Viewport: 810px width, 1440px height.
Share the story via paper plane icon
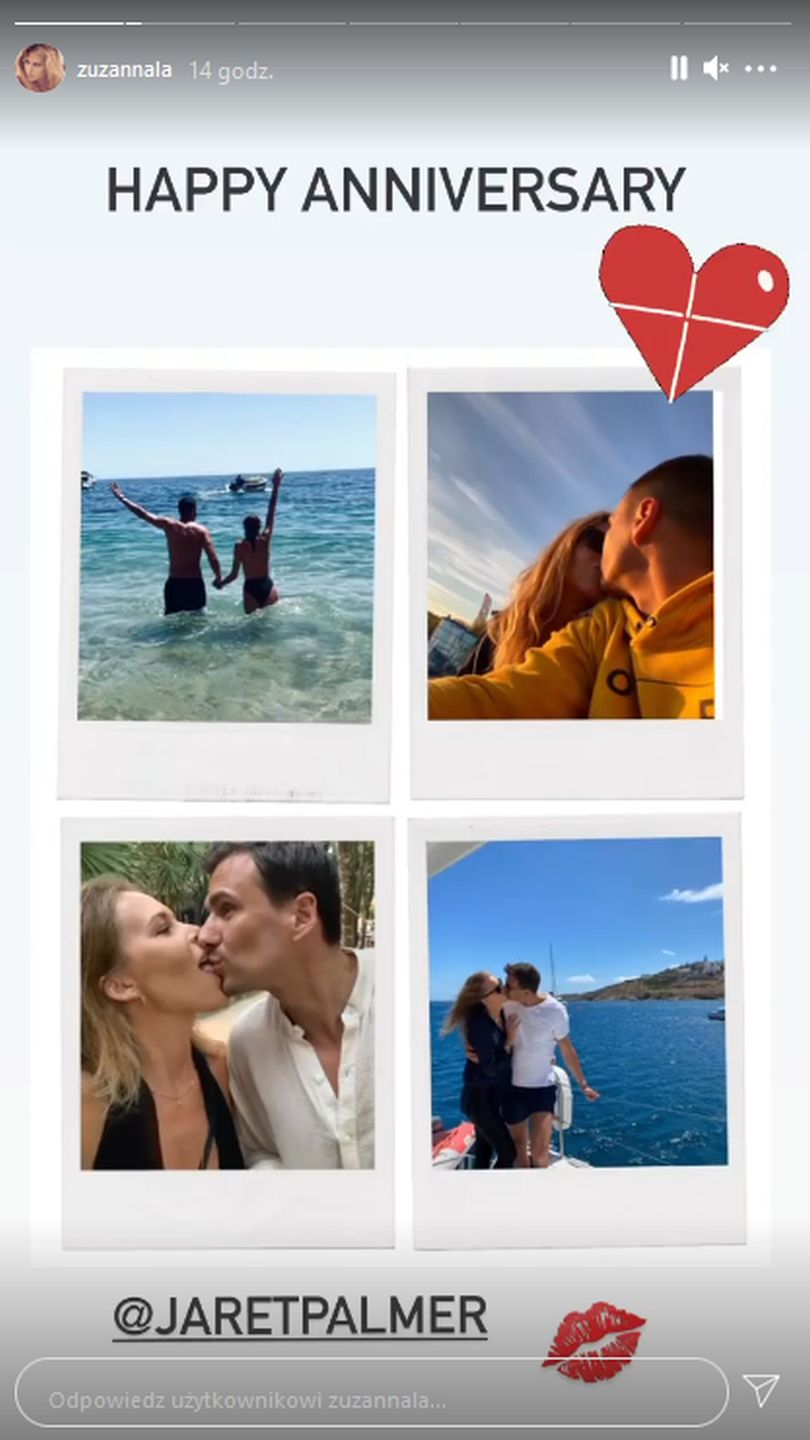click(760, 1389)
